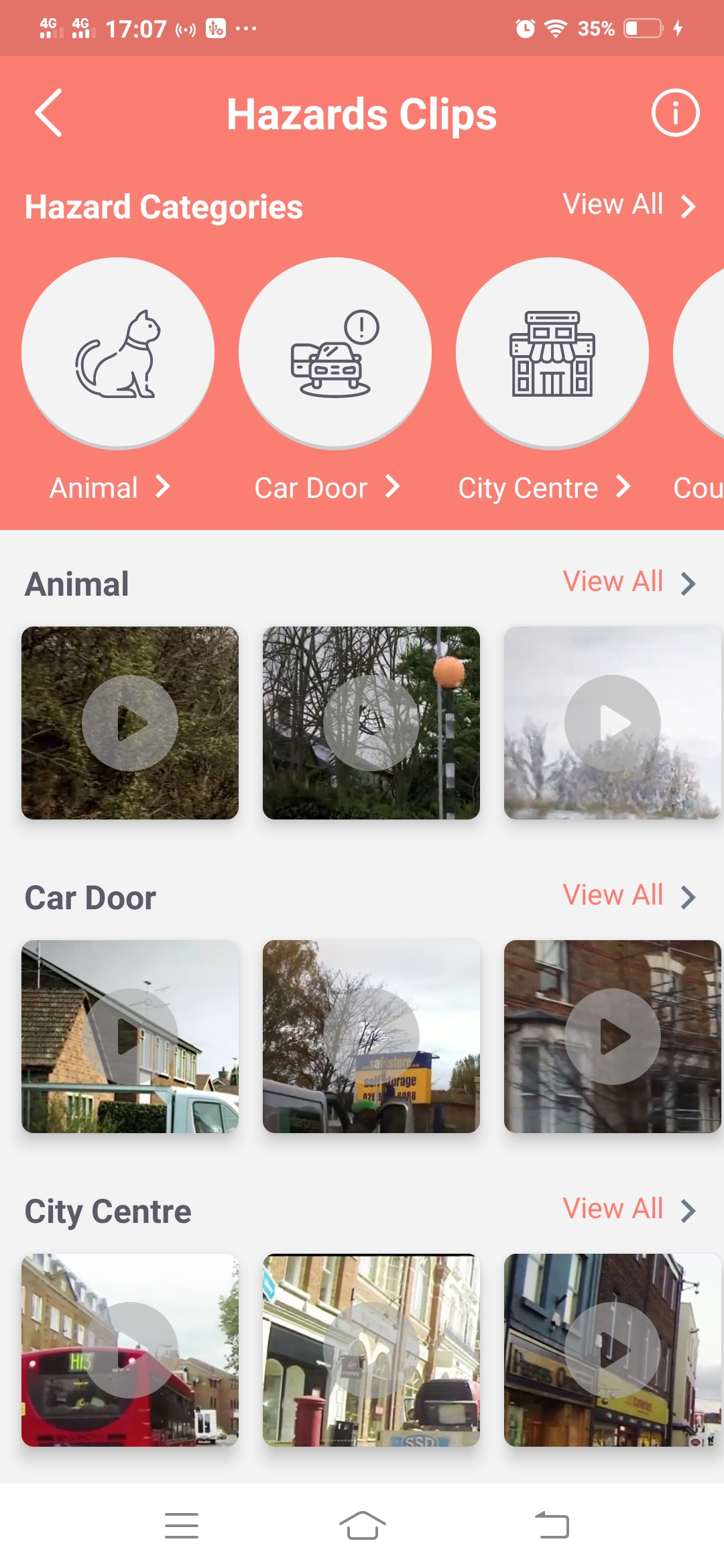Open the system recent apps menu
The image size is (724, 1568).
coord(182,1526)
